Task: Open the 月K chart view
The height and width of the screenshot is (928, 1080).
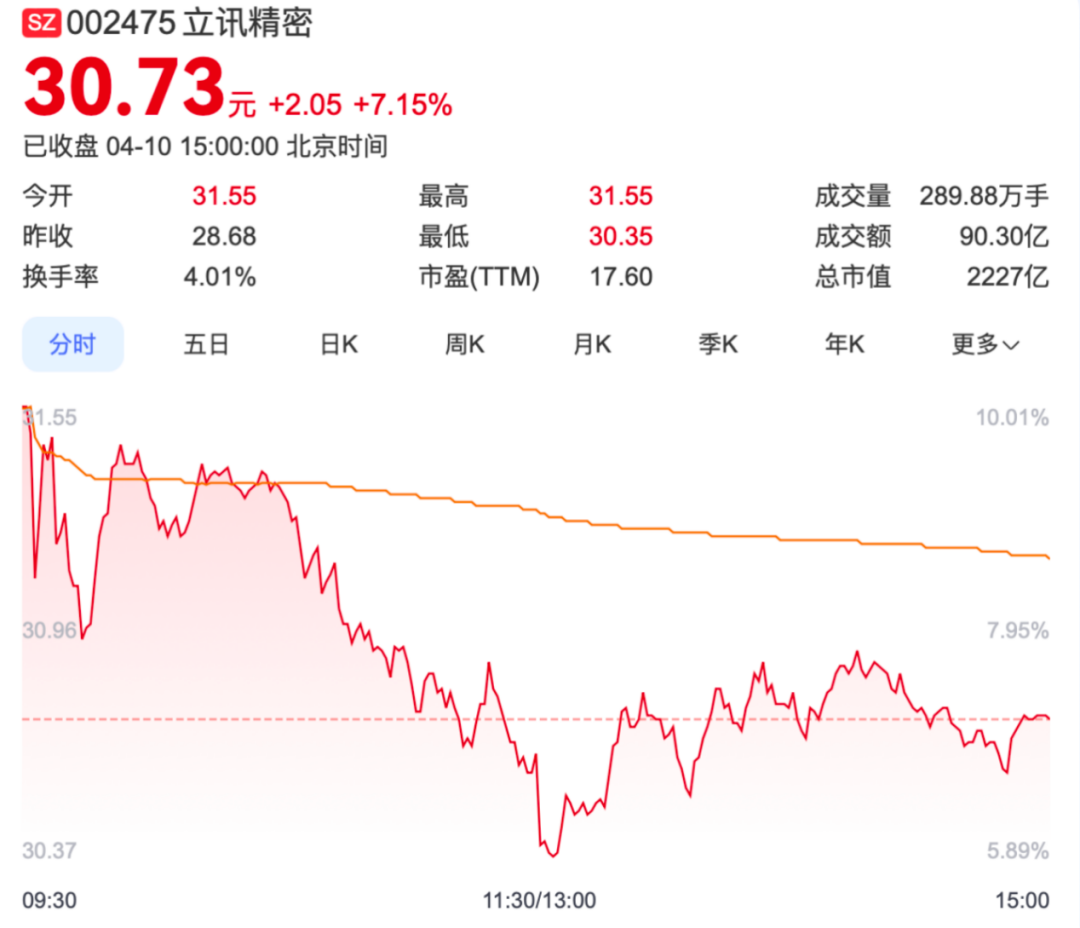Action: [592, 345]
